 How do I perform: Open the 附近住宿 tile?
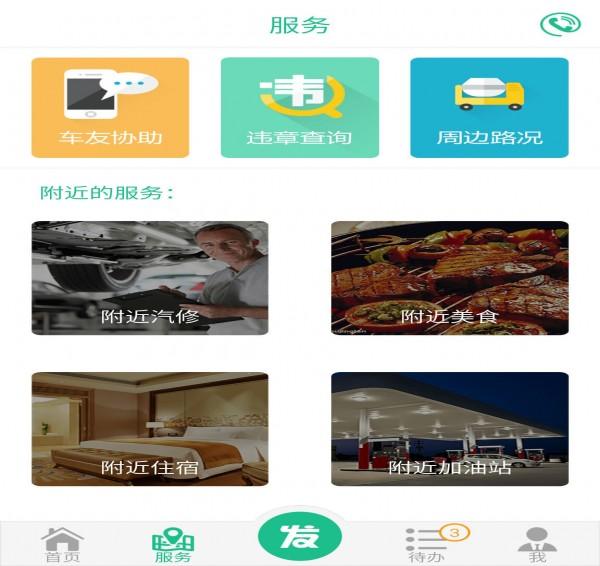click(150, 429)
